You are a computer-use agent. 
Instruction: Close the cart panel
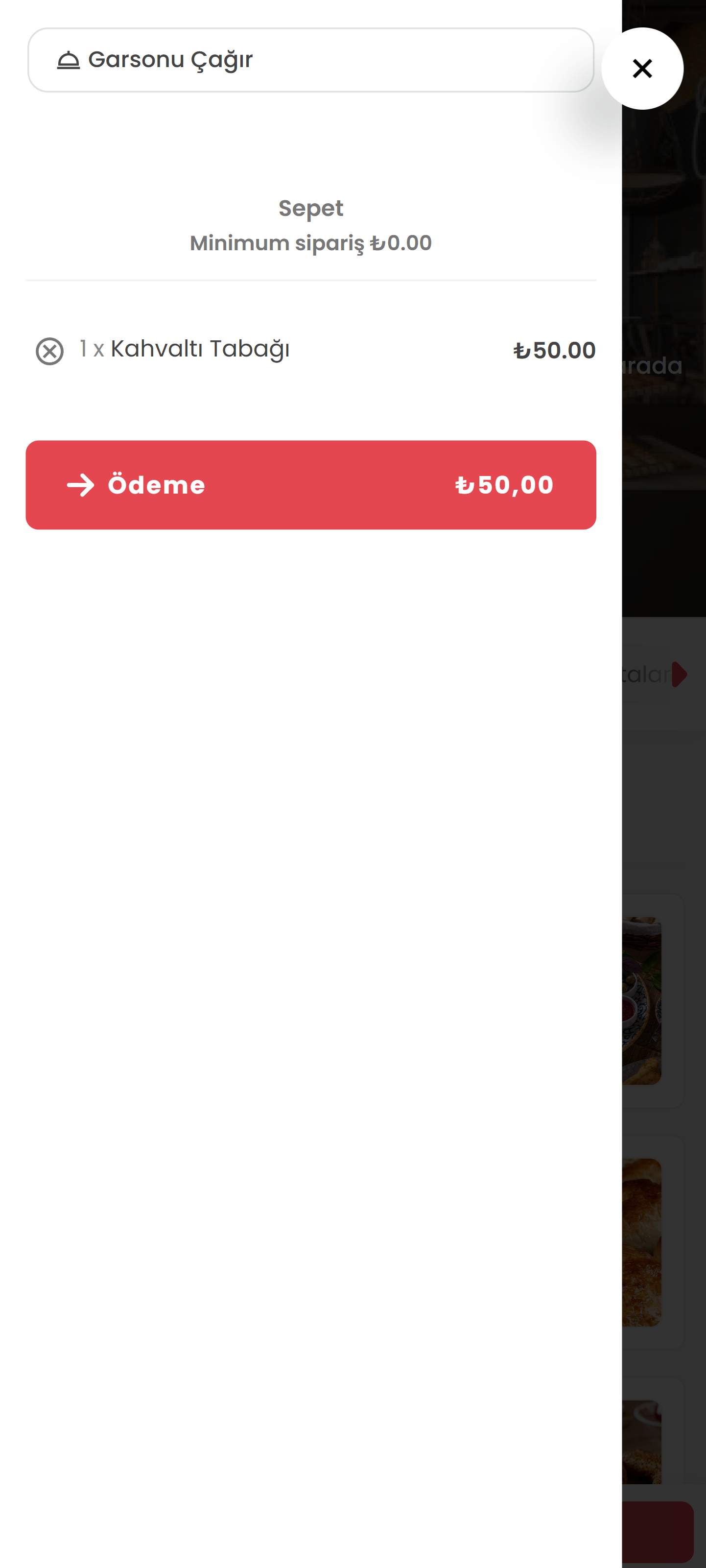pyautogui.click(x=641, y=69)
